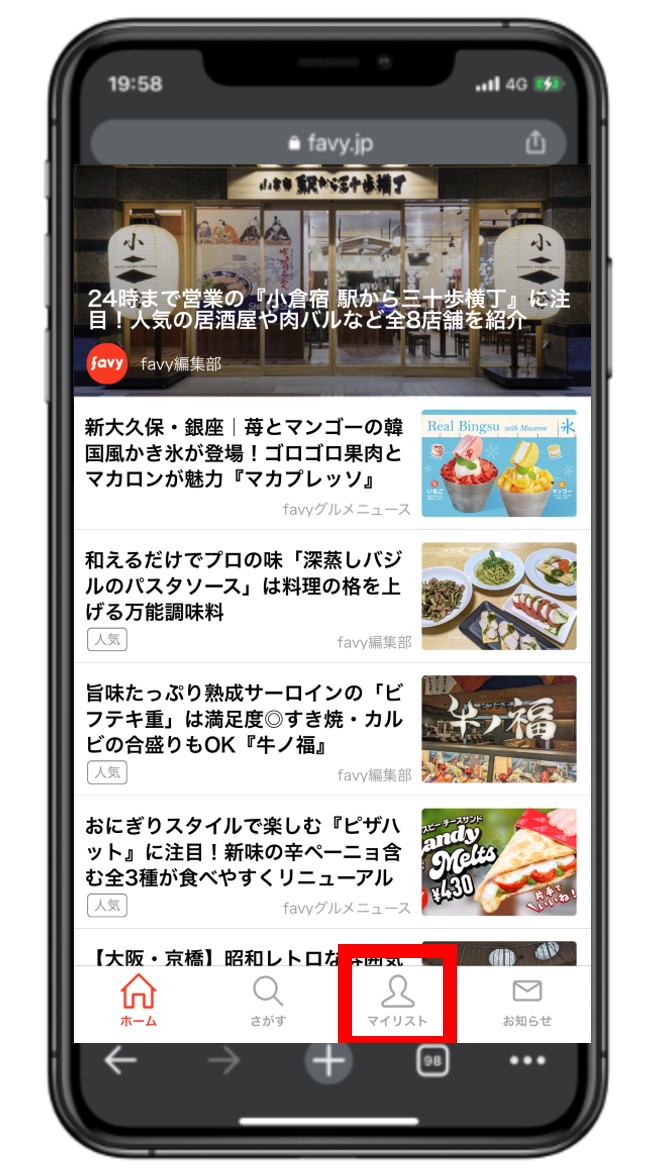The height and width of the screenshot is (1168, 666).
Task: Open the マカプレッソ shaved ice article
Action: pyautogui.click(x=245, y=453)
